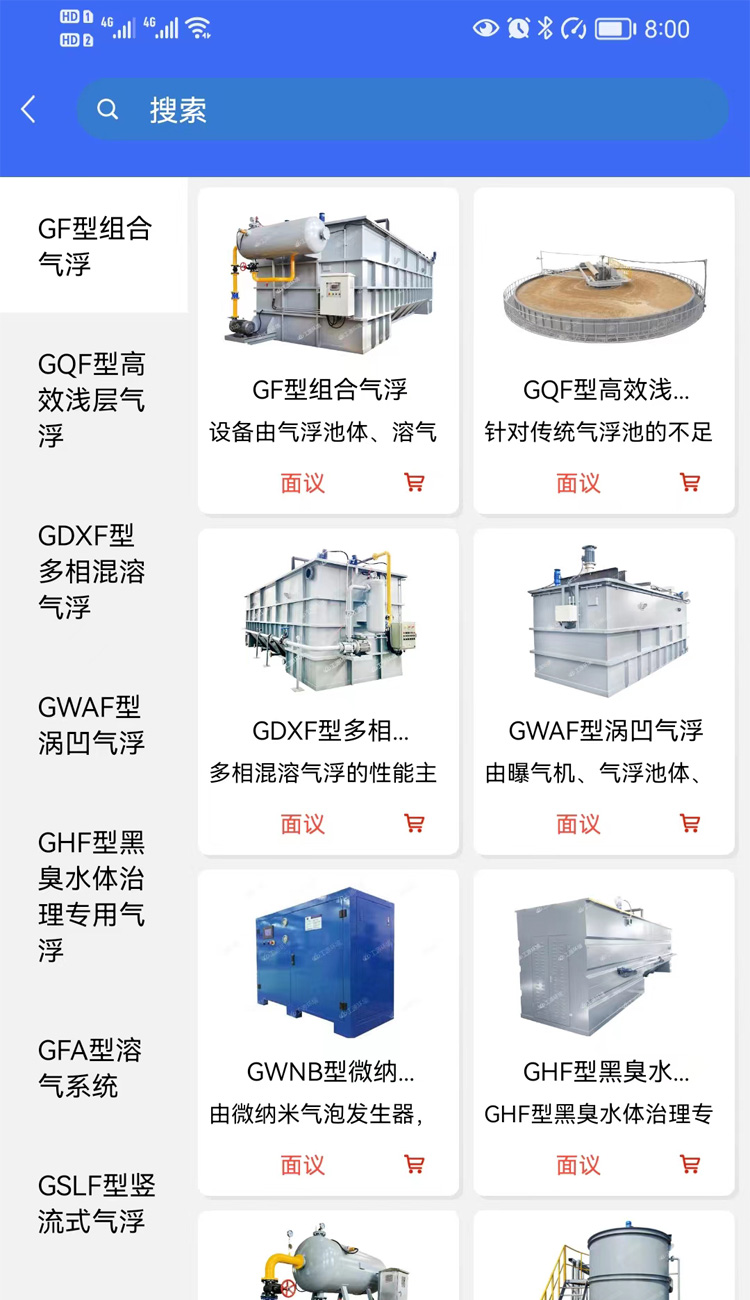Open the GDXF型多相混溶气浮 category
Image resolution: width=750 pixels, height=1300 pixels.
92,571
